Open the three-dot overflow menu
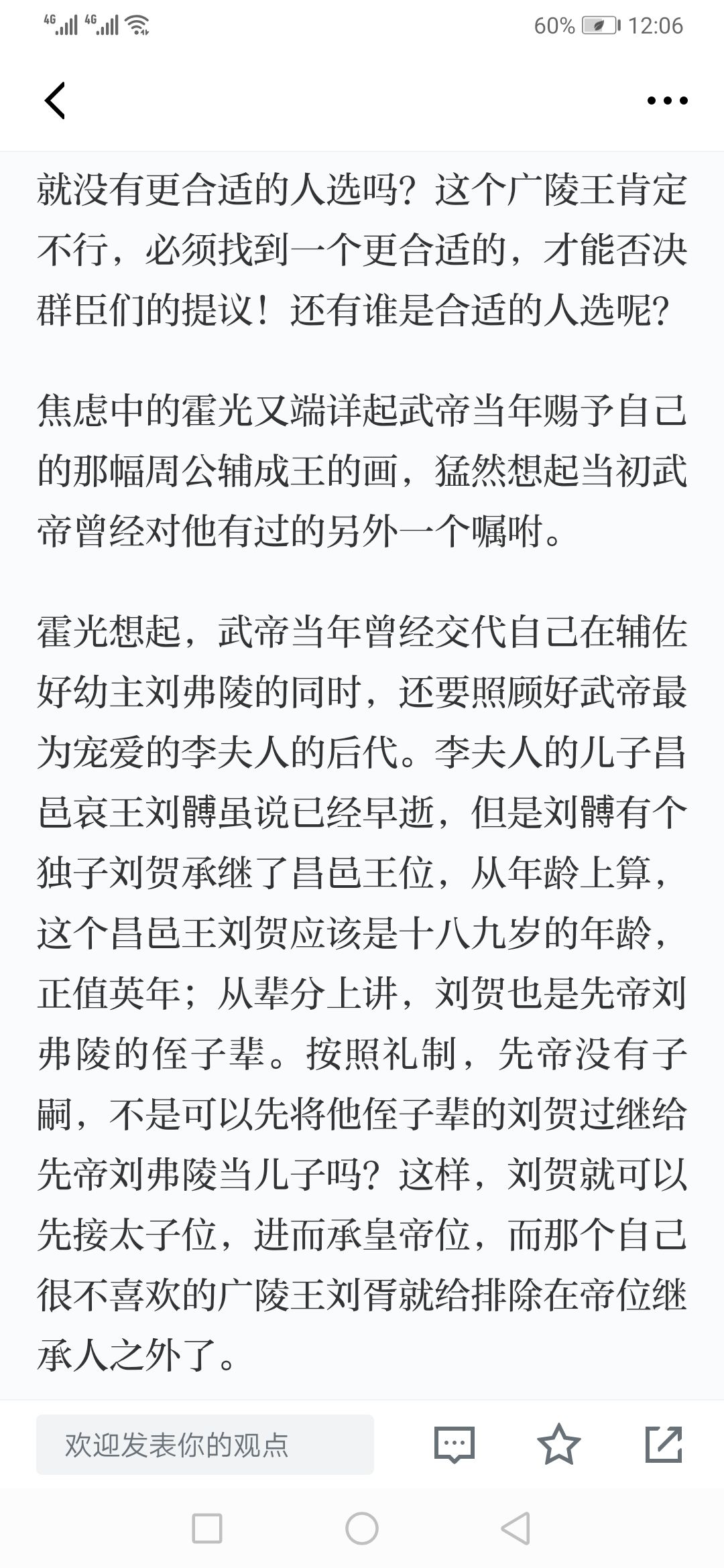 pos(667,101)
